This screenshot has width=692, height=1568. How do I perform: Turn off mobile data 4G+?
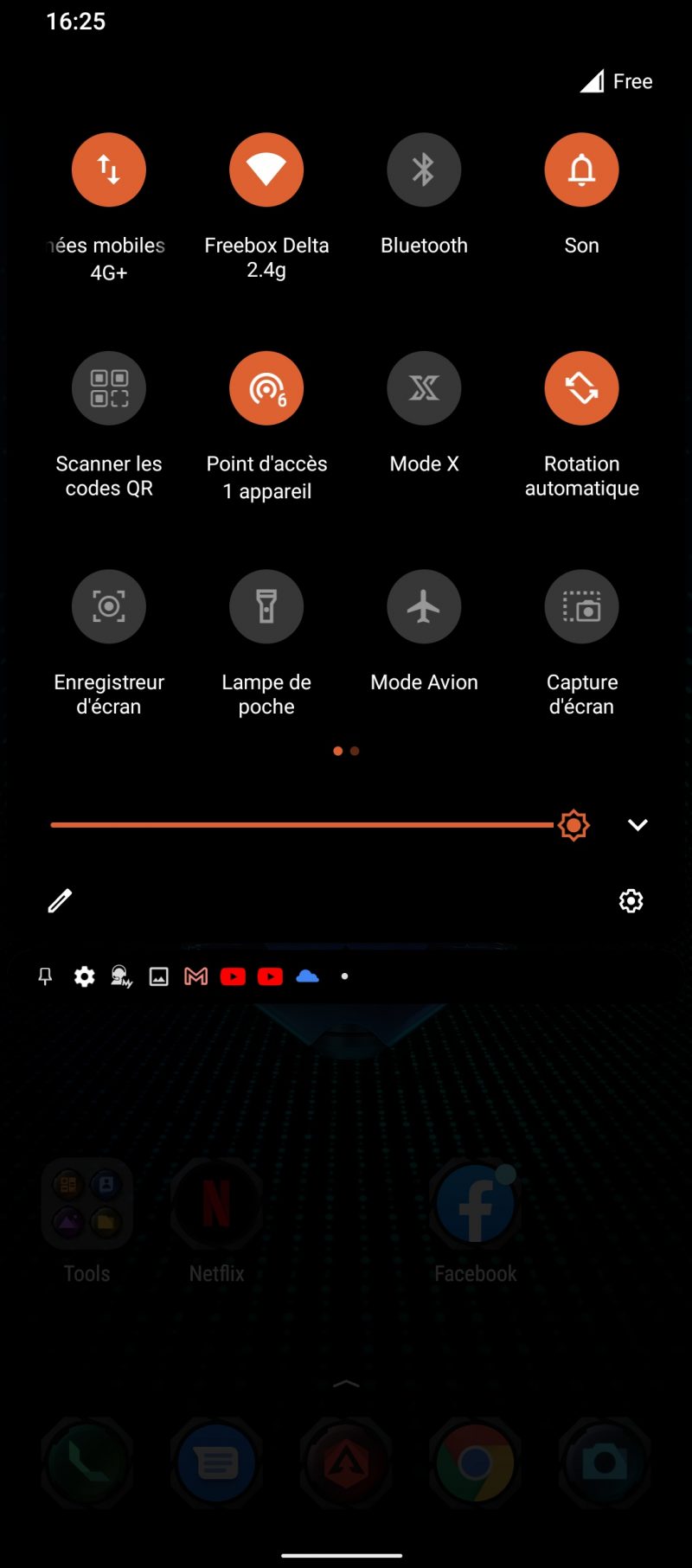pos(109,170)
